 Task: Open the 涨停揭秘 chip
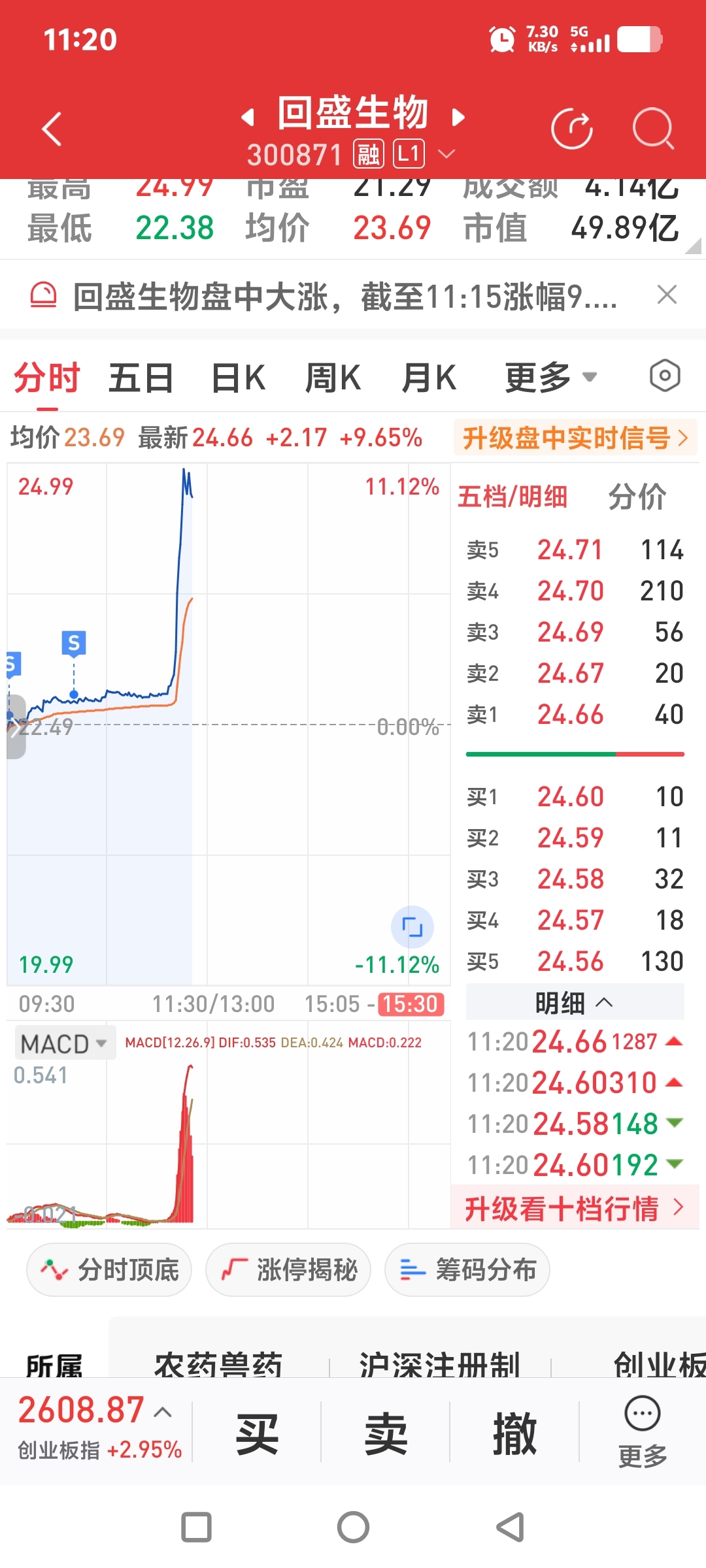(x=288, y=1270)
